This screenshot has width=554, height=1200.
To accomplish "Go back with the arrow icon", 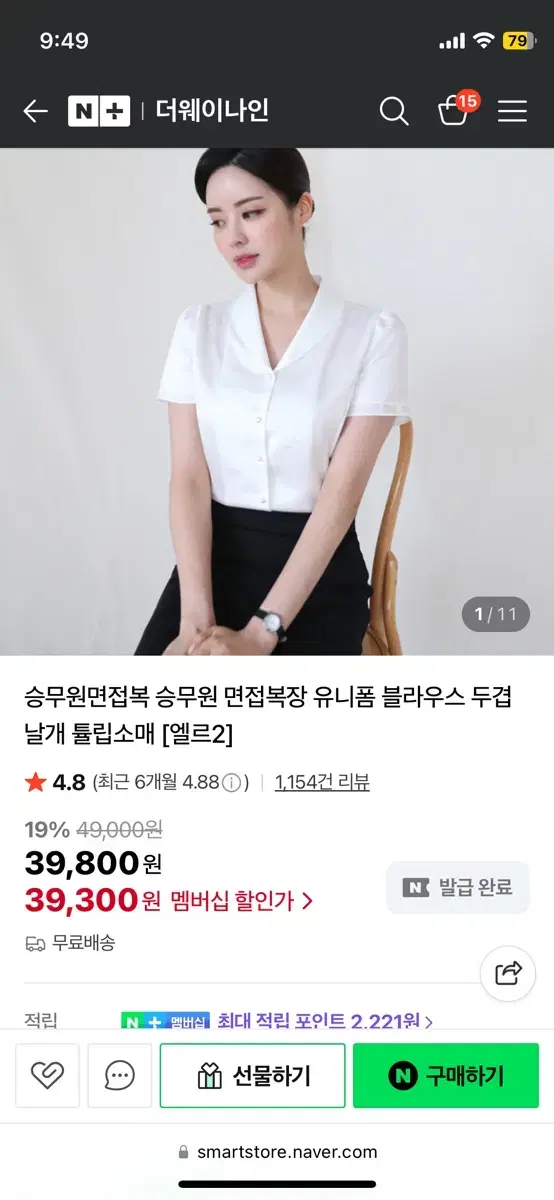I will pos(35,111).
